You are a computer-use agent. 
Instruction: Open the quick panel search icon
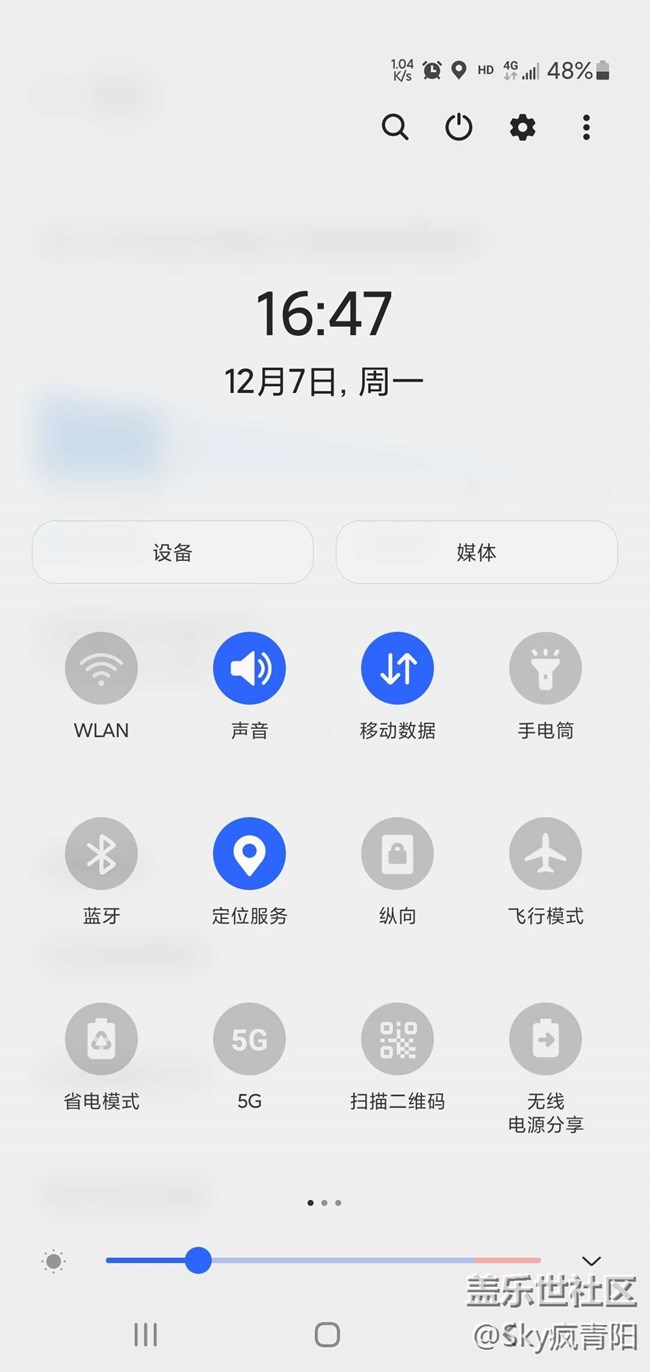click(395, 127)
